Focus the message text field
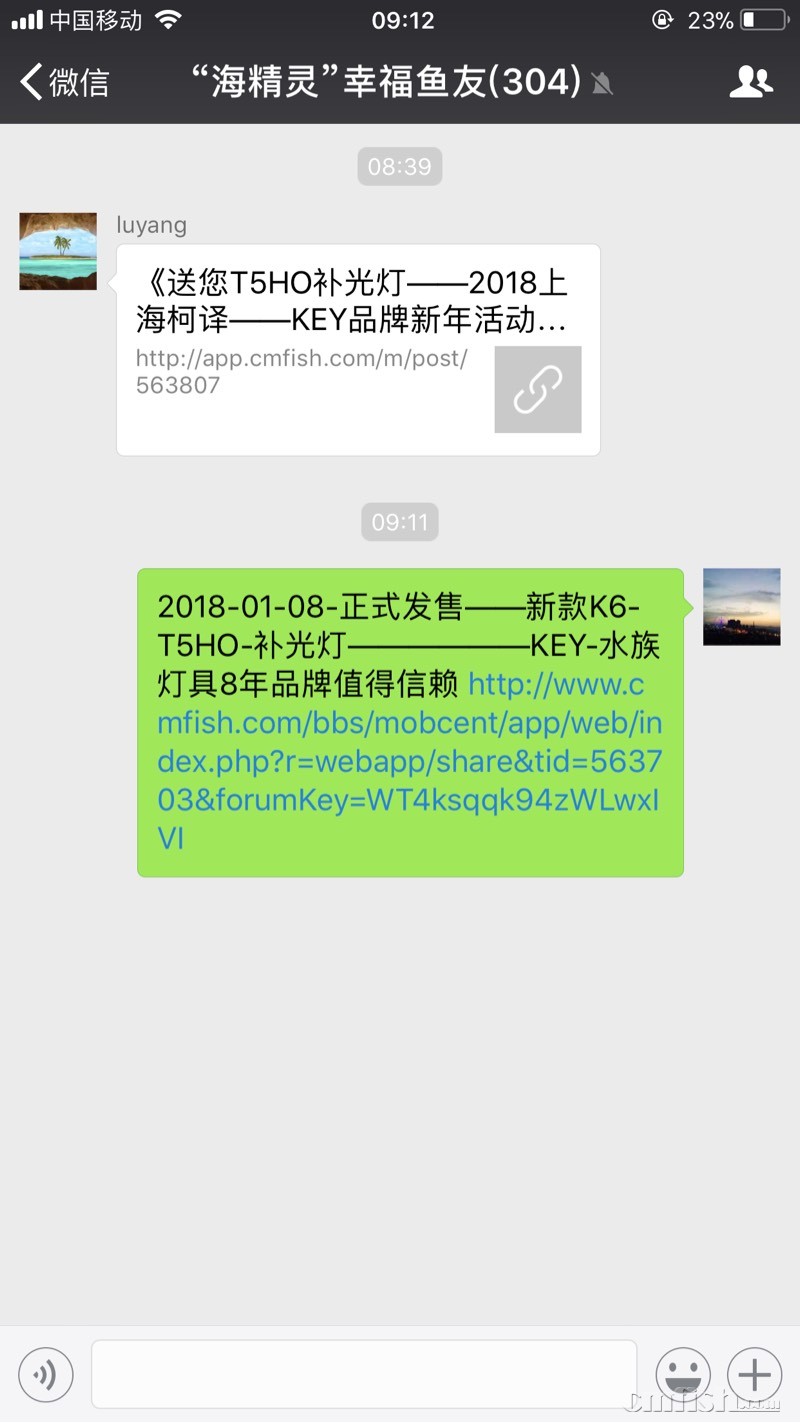 [364, 1375]
